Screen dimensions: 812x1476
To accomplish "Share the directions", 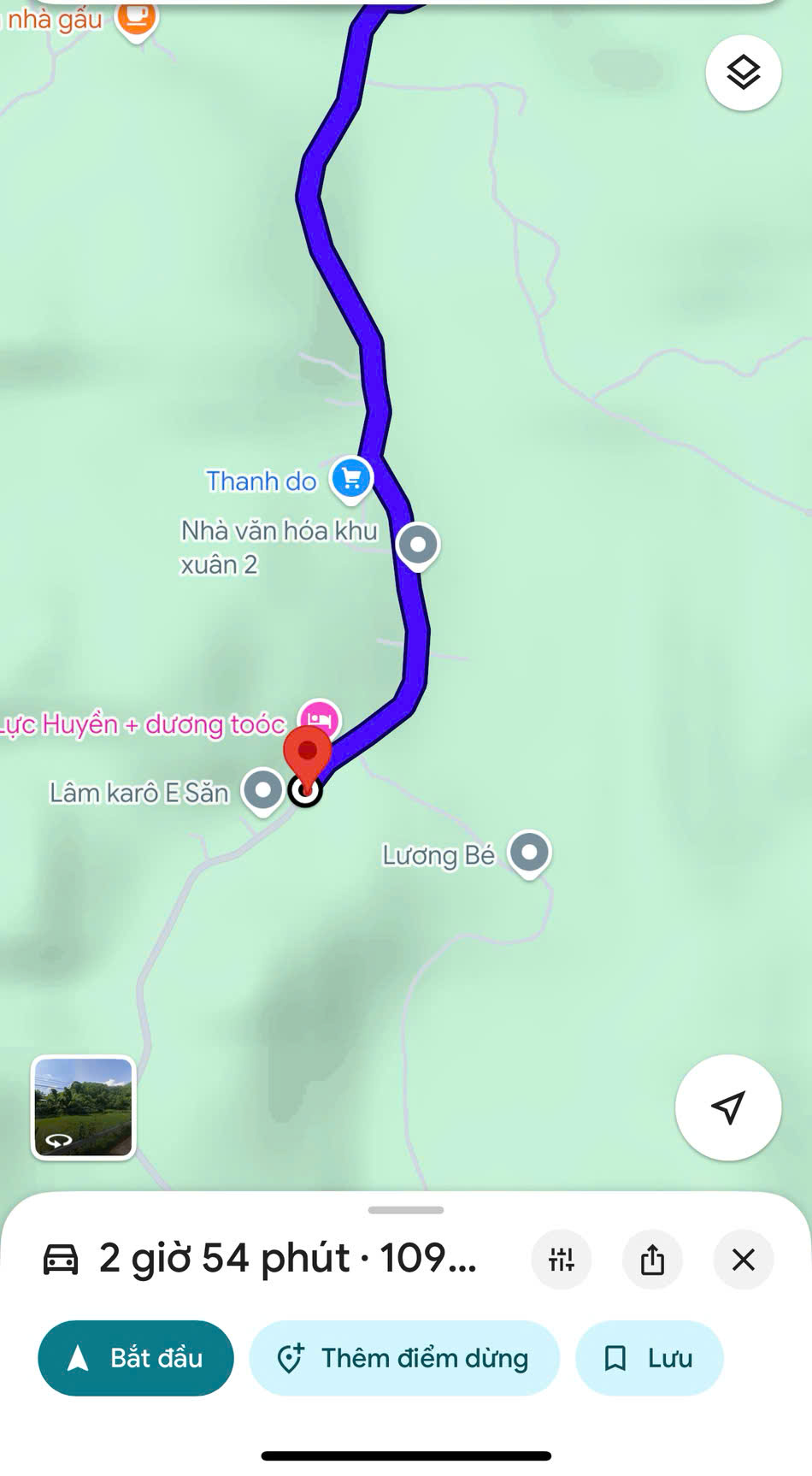I will pyautogui.click(x=652, y=1259).
